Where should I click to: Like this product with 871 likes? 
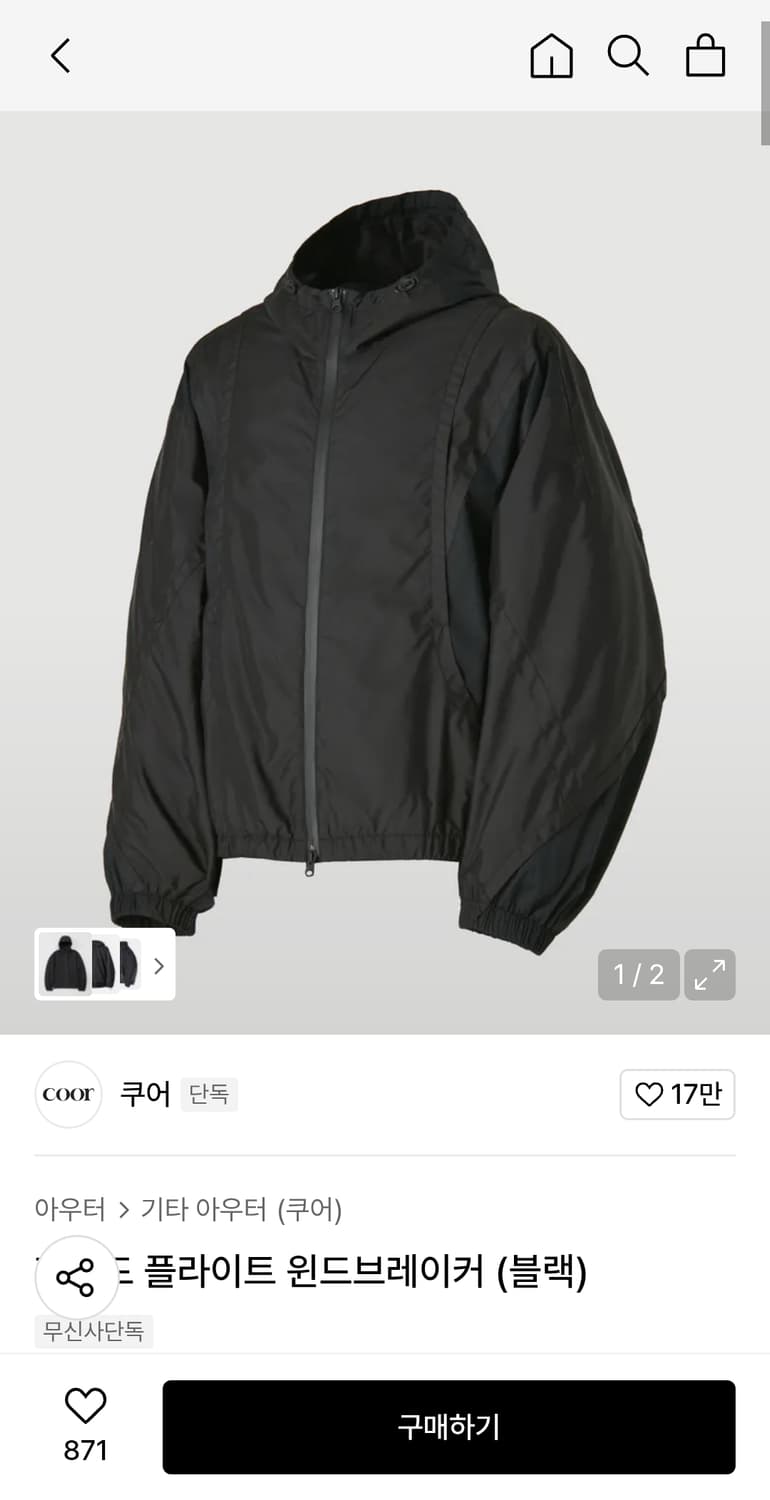click(x=85, y=1408)
